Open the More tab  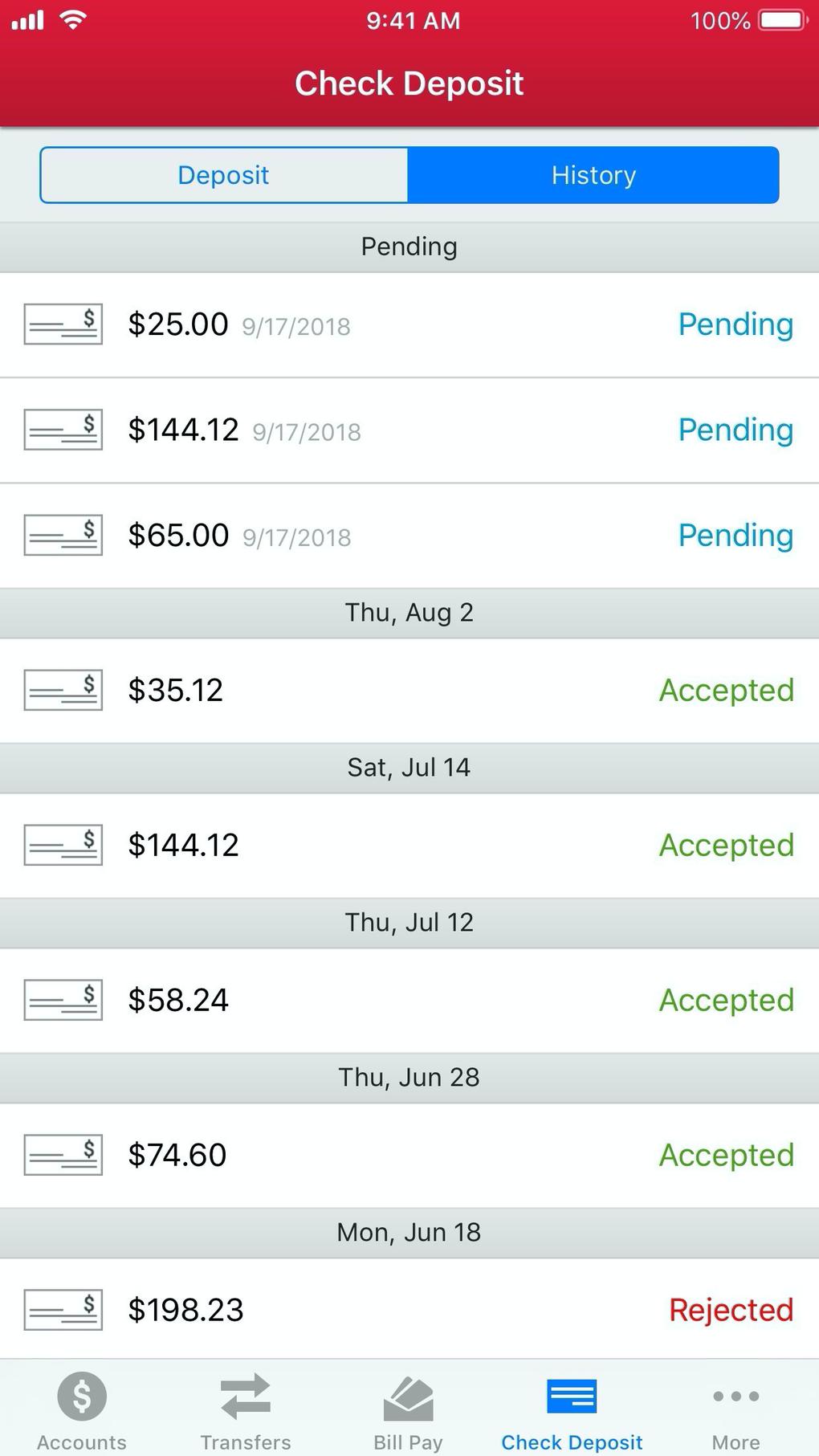point(735,1411)
